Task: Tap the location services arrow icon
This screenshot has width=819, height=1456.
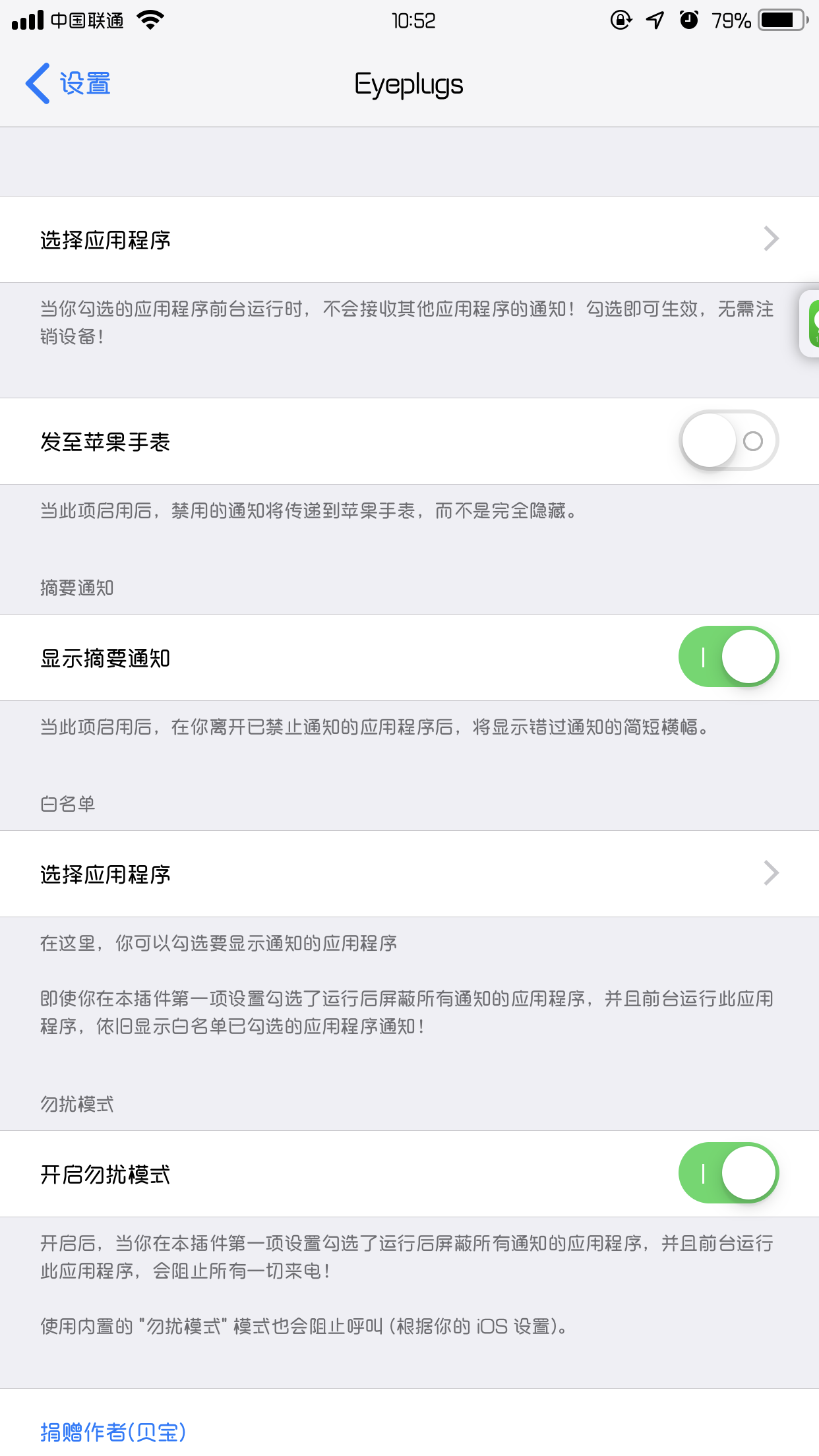Action: [x=653, y=20]
